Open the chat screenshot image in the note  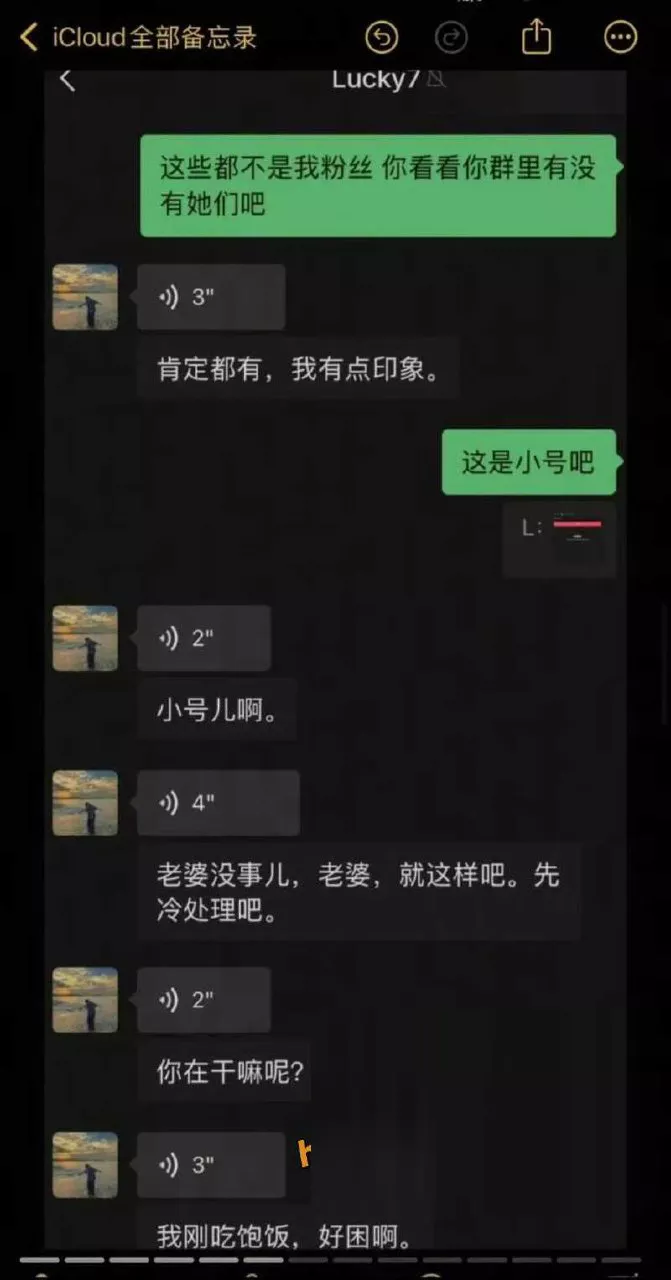click(335, 658)
